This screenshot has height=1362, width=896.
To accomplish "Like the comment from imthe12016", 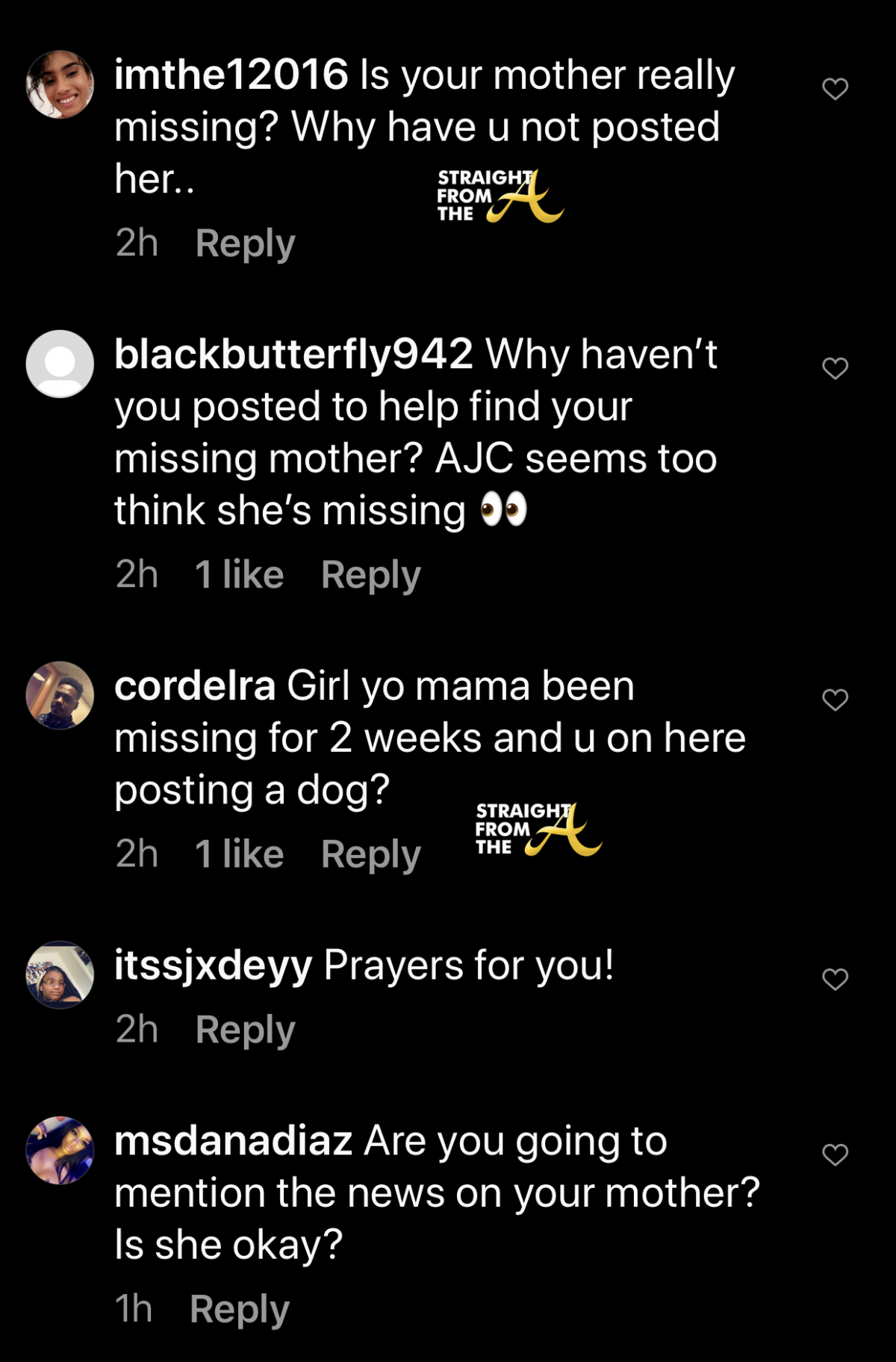I will pyautogui.click(x=835, y=89).
